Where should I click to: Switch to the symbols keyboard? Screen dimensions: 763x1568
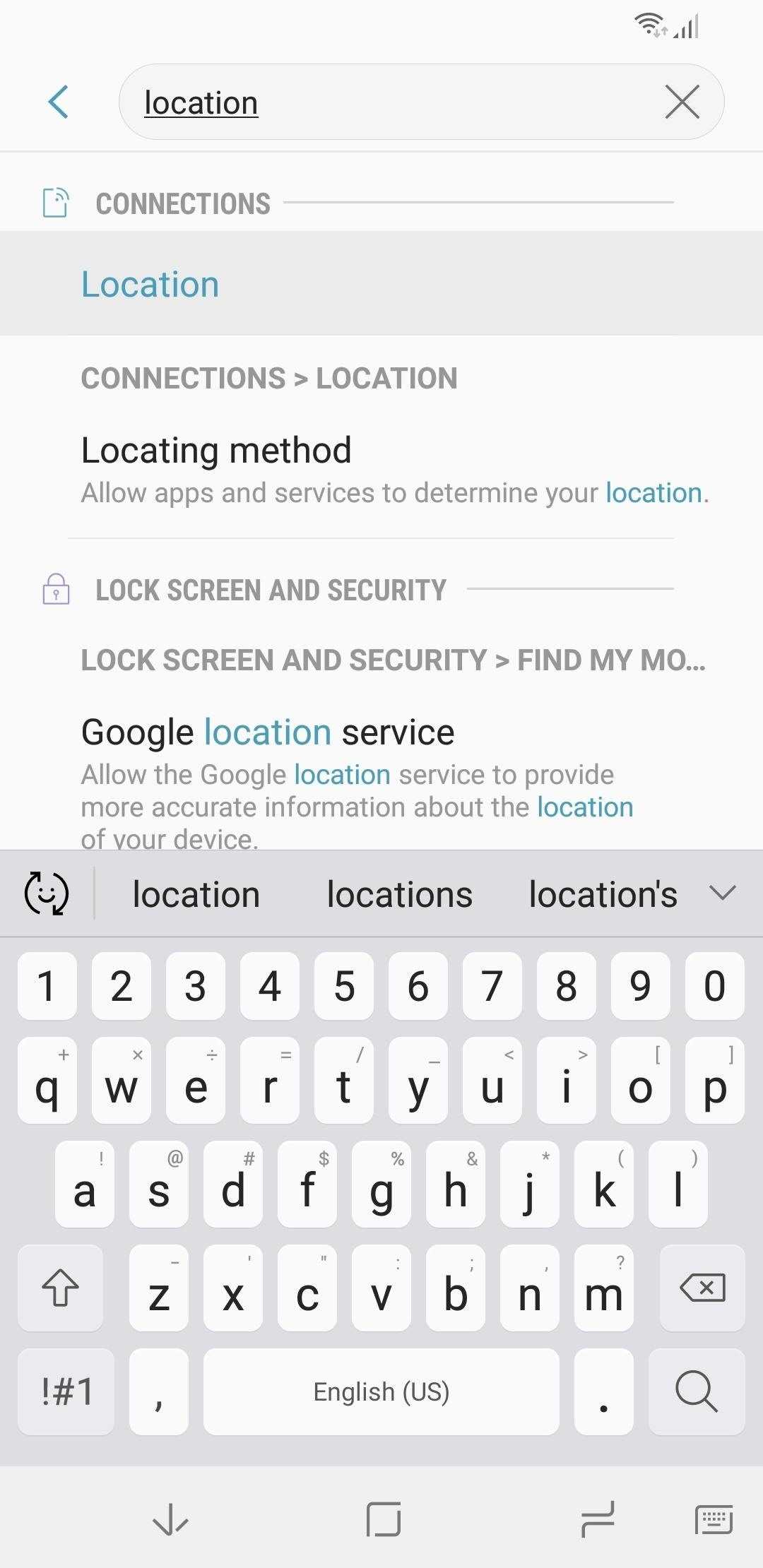[x=66, y=1391]
